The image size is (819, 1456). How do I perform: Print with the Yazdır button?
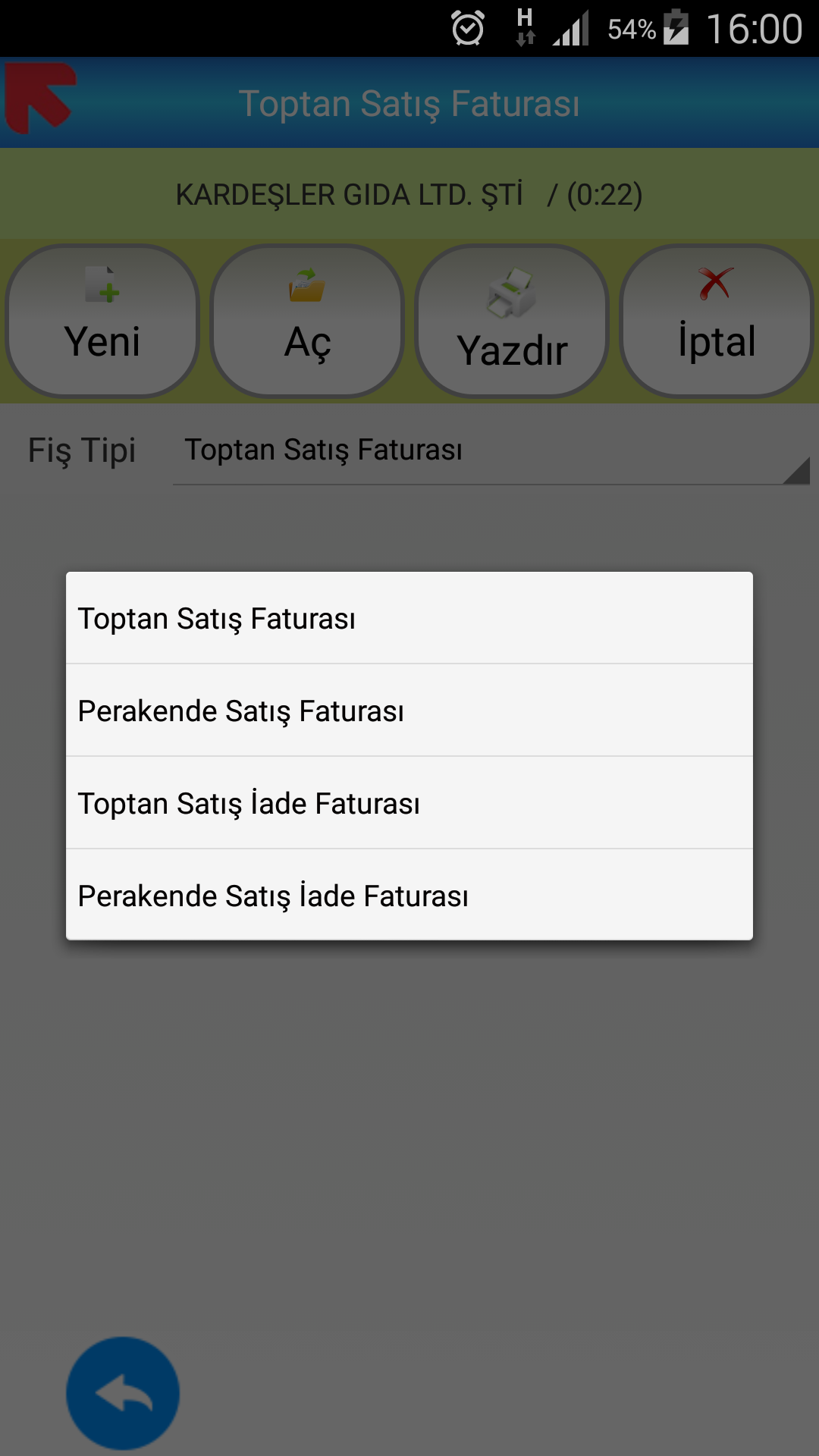(512, 321)
